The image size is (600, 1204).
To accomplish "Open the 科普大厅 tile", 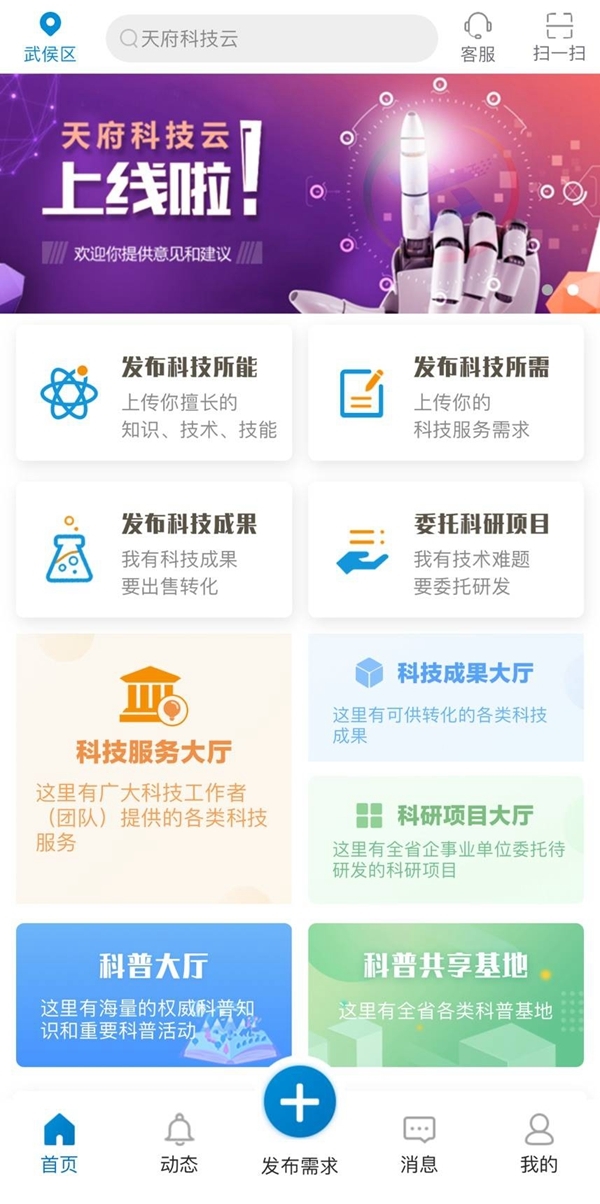I will (x=154, y=994).
